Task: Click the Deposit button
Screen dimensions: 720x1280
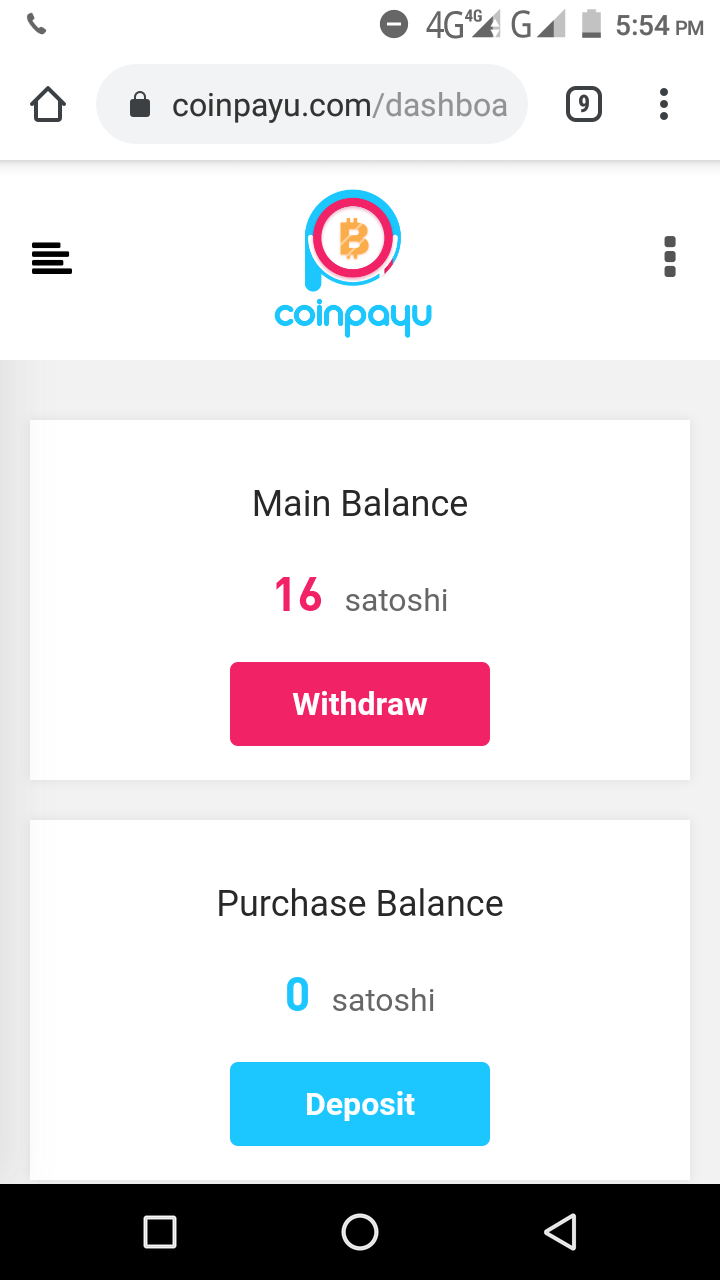Action: [x=359, y=1103]
